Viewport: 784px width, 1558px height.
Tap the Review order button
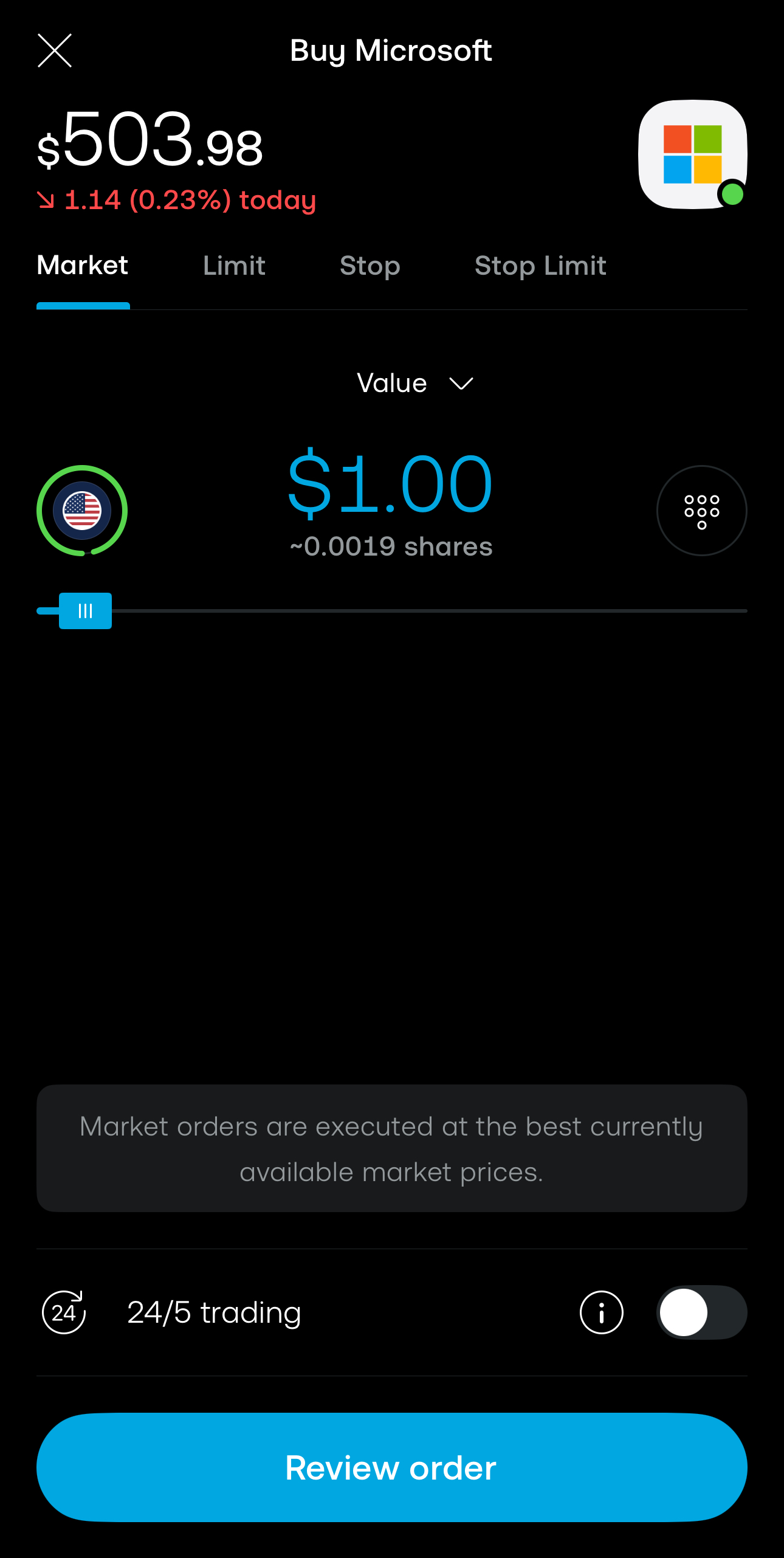(391, 1467)
